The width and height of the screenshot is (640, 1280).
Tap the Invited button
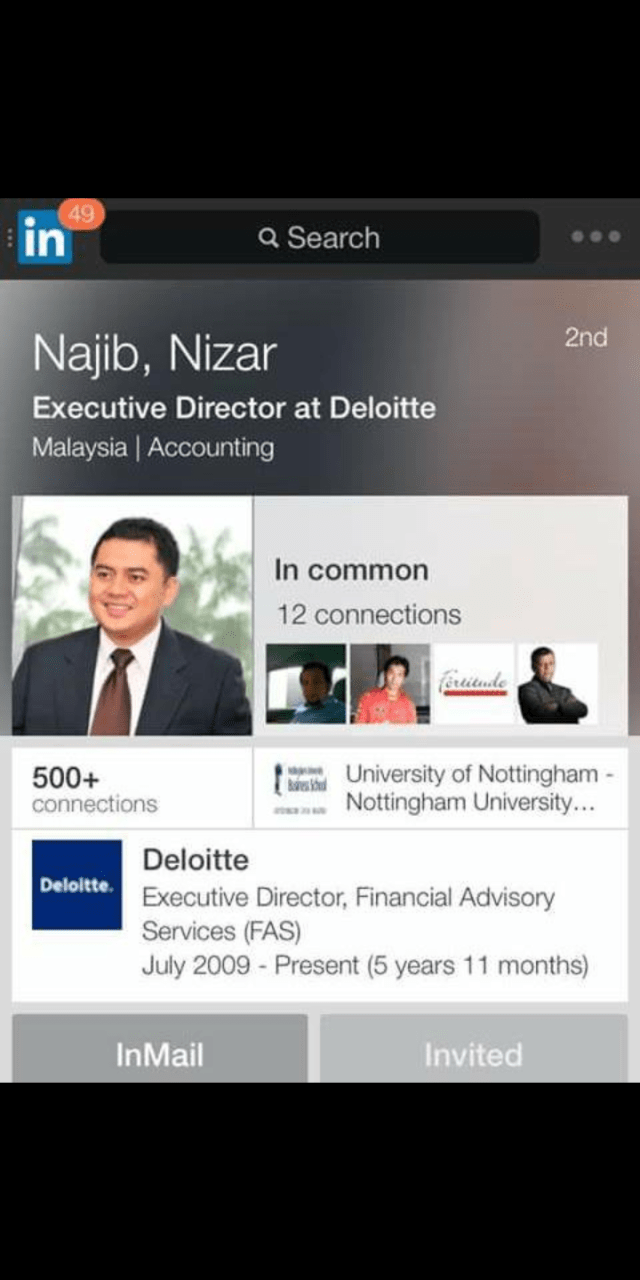point(473,1052)
